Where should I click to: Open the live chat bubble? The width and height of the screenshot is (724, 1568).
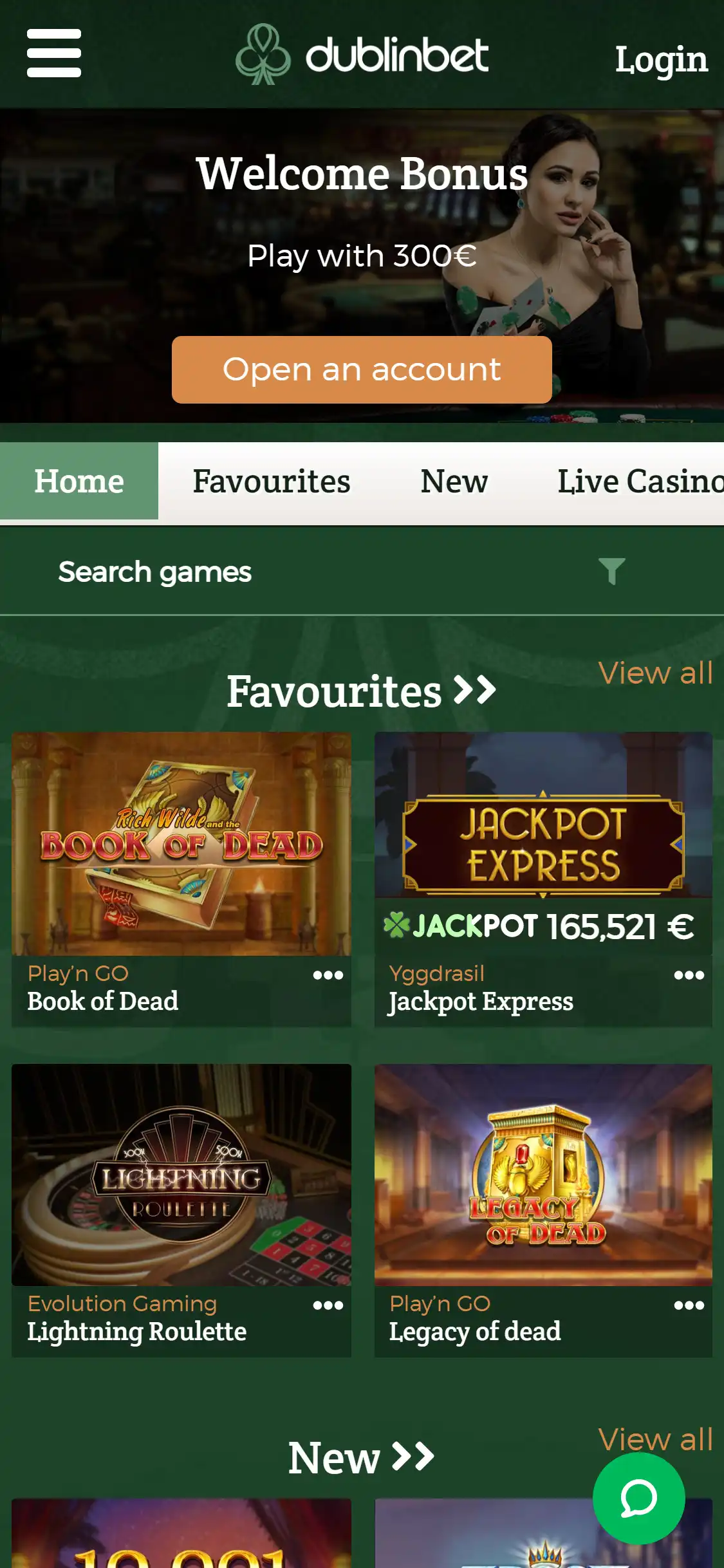point(638,1498)
